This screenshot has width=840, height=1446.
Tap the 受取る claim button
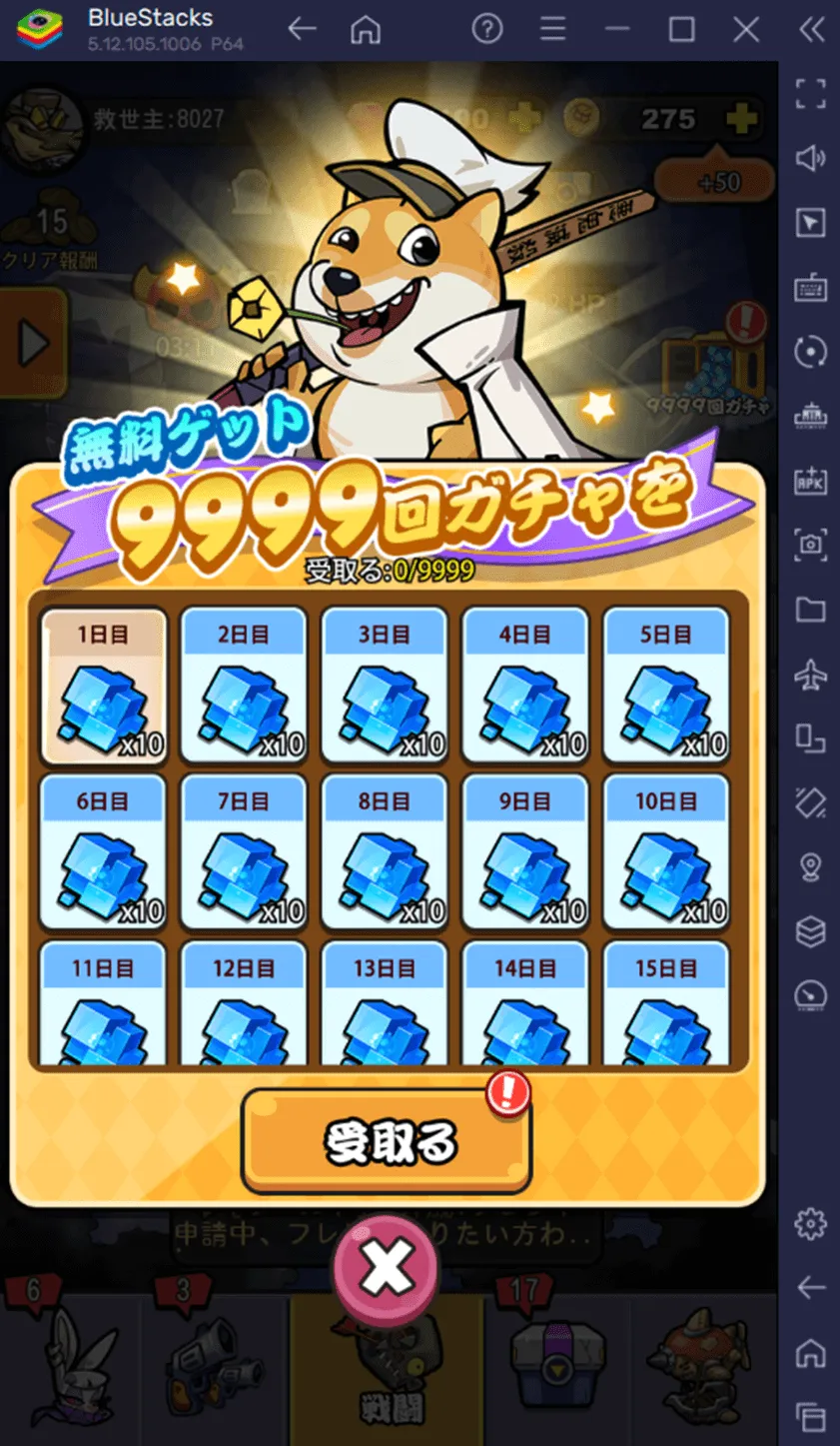click(x=387, y=1140)
